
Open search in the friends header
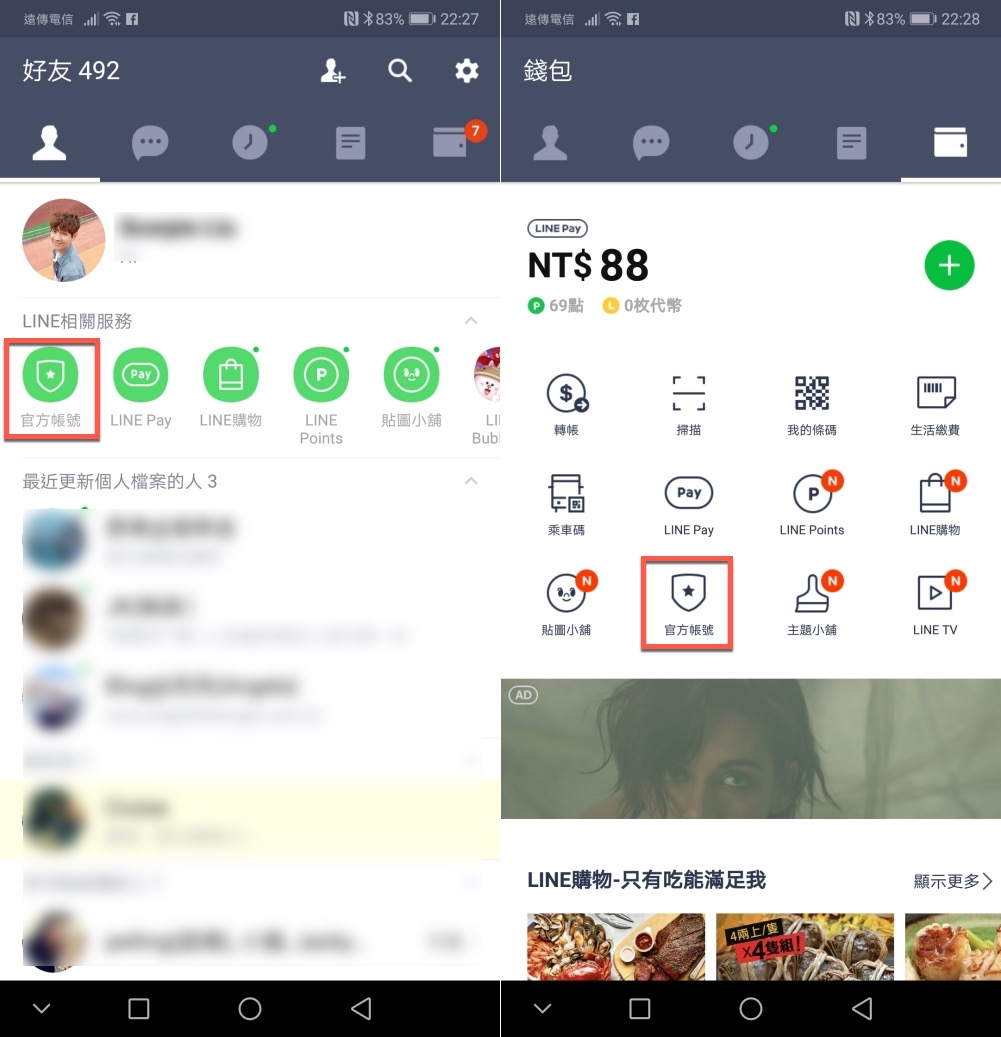pos(400,71)
